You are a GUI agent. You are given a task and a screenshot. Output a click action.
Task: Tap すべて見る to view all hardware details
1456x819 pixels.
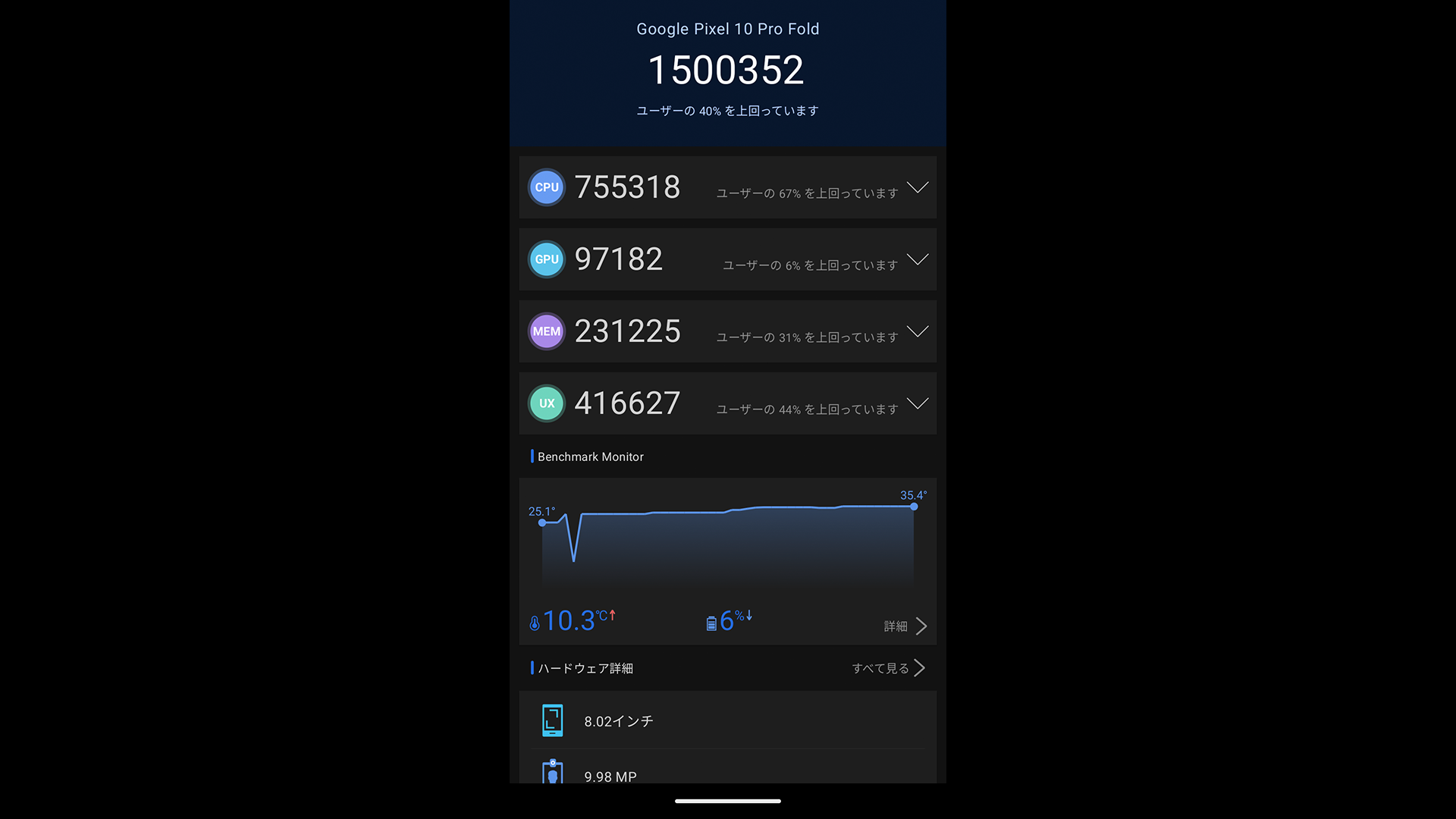(x=888, y=668)
